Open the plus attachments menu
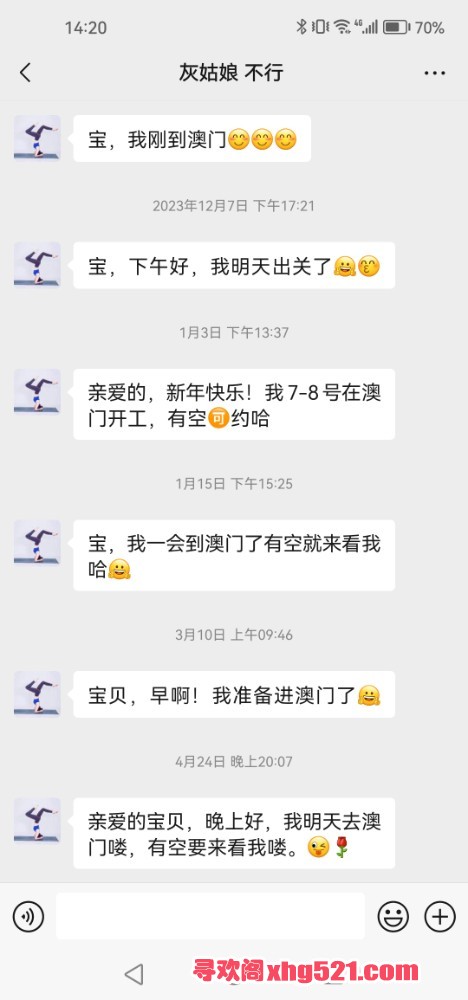 coord(440,917)
